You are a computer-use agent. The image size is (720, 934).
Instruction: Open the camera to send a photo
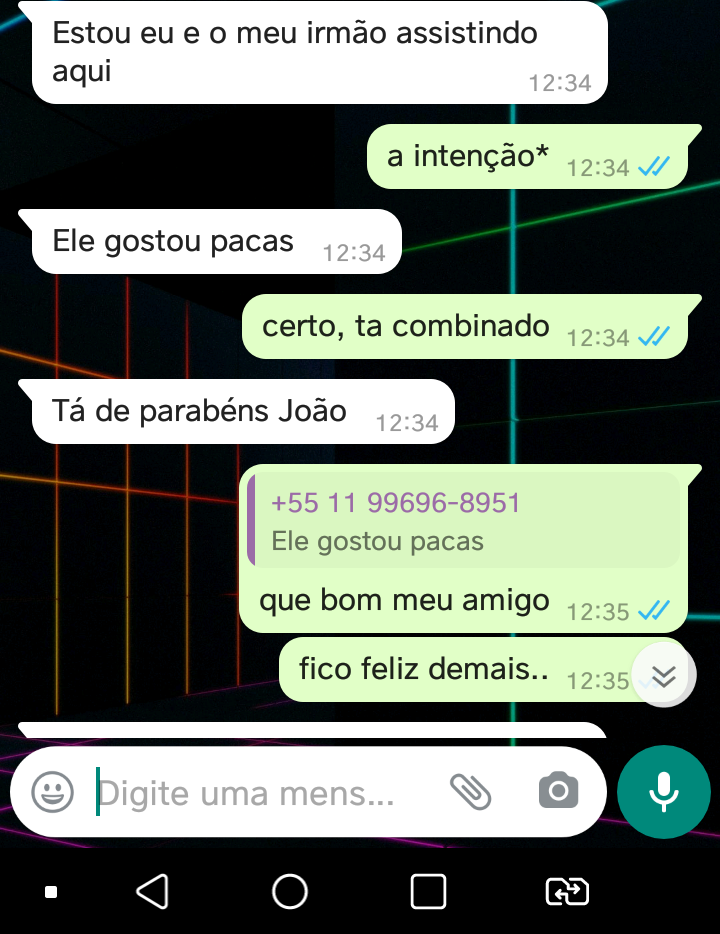pos(558,792)
